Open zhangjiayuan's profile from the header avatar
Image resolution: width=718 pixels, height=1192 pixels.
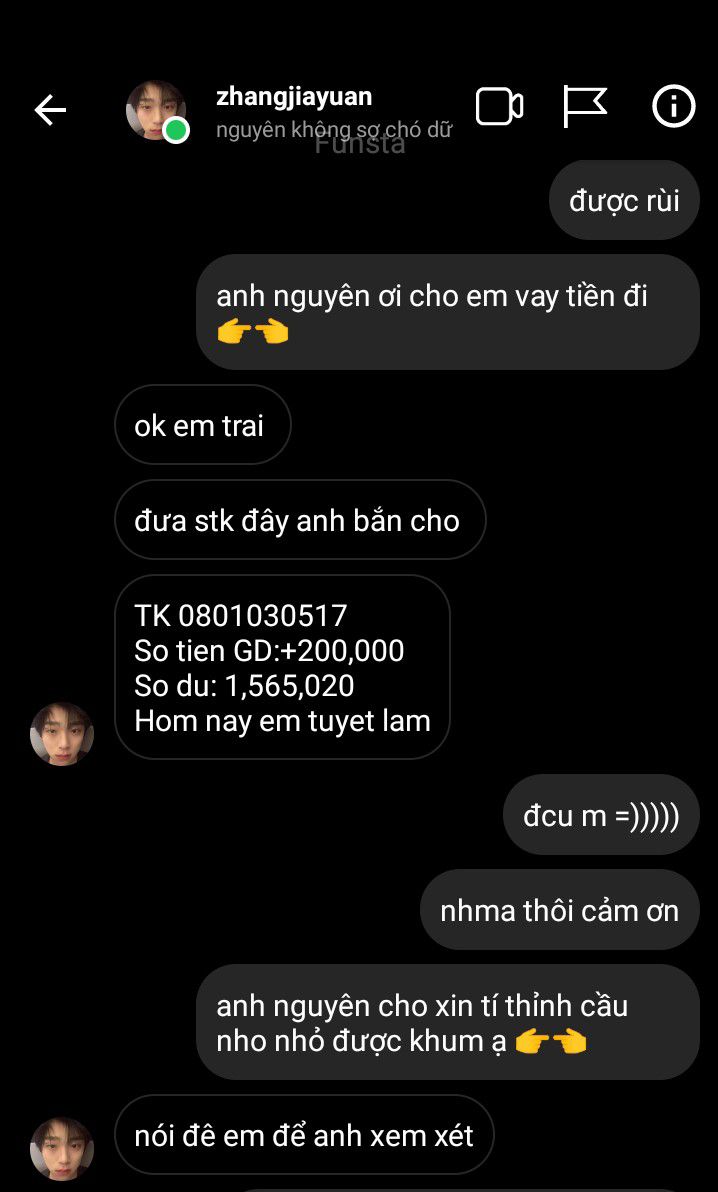click(x=156, y=111)
